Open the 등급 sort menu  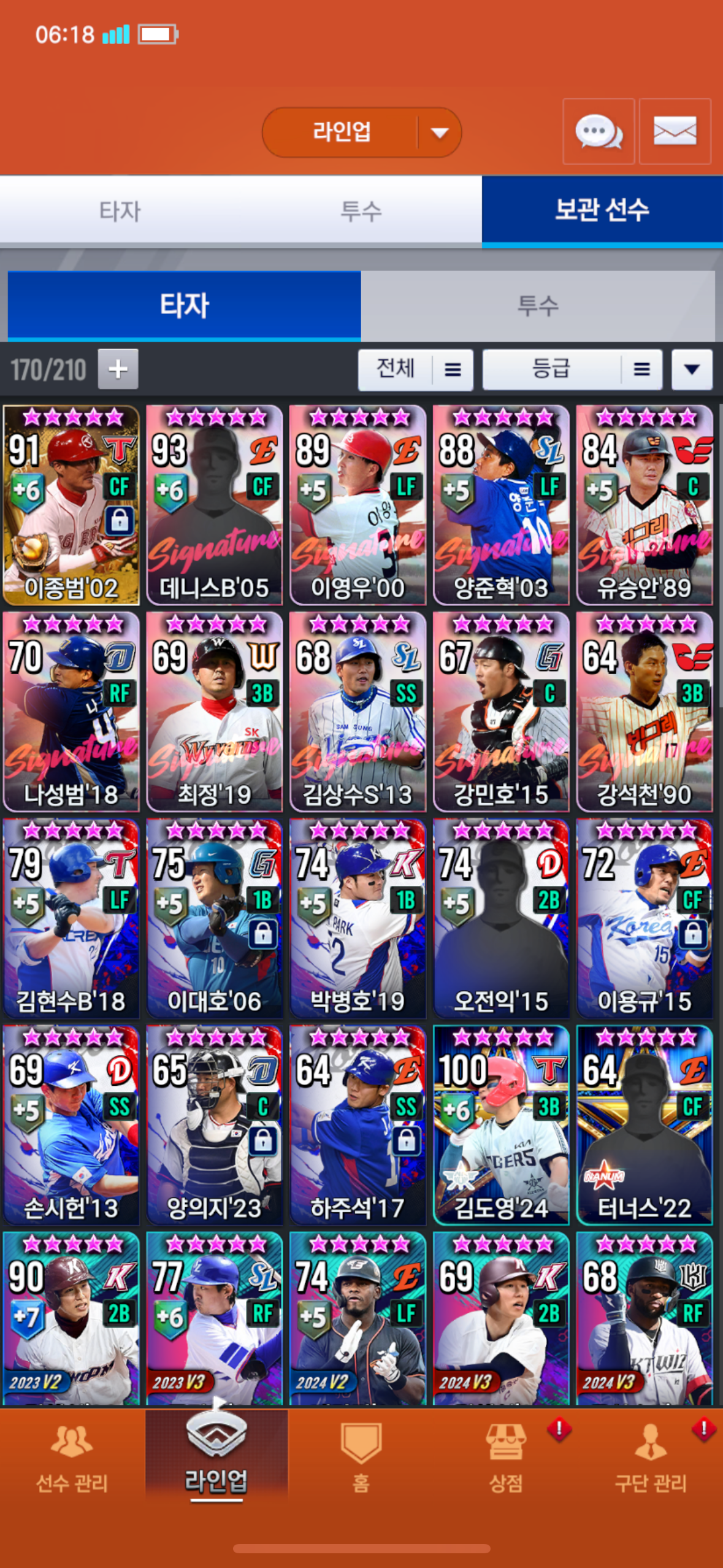point(572,369)
